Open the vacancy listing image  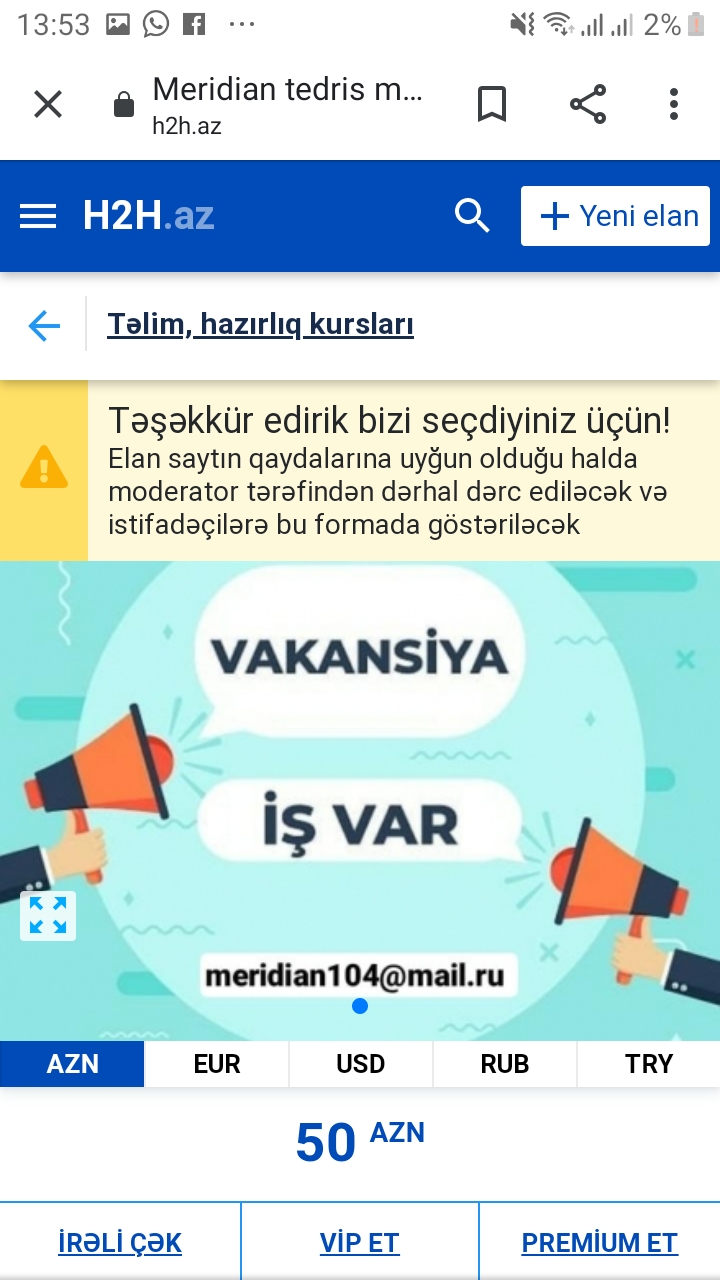(x=360, y=800)
